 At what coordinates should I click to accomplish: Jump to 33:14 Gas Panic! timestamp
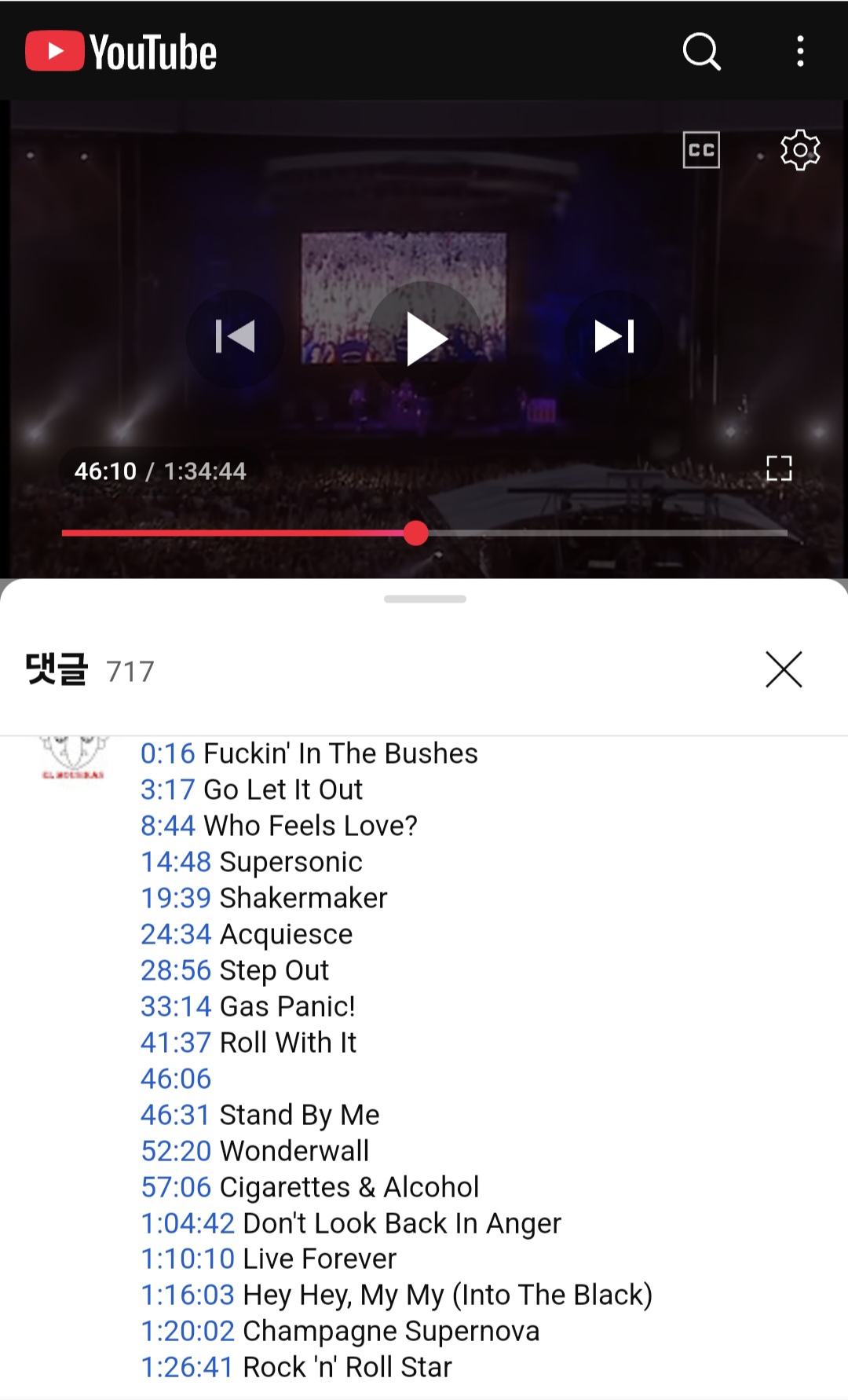tap(176, 1006)
